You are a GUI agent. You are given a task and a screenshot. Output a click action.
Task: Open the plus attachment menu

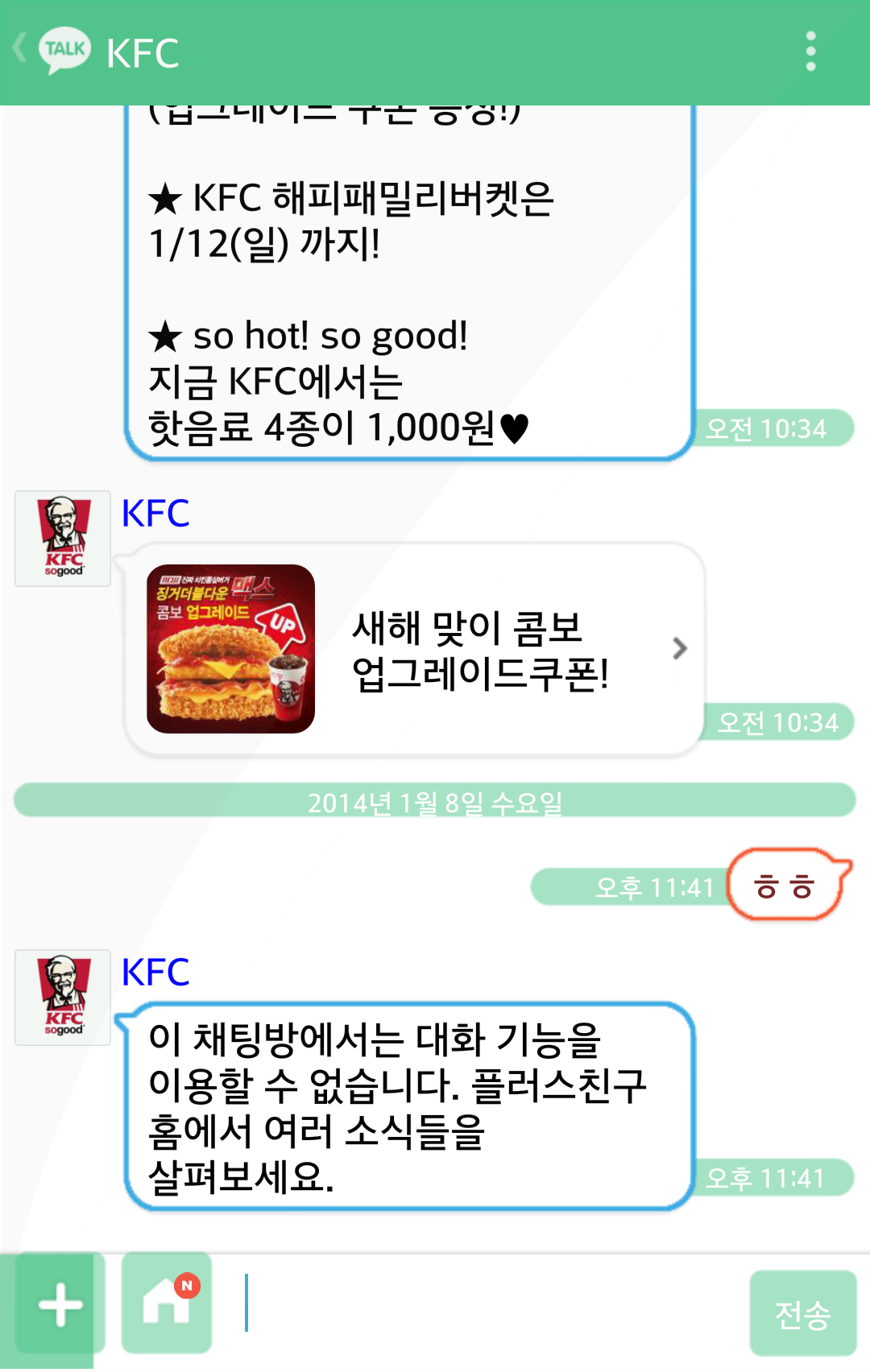[x=60, y=1304]
